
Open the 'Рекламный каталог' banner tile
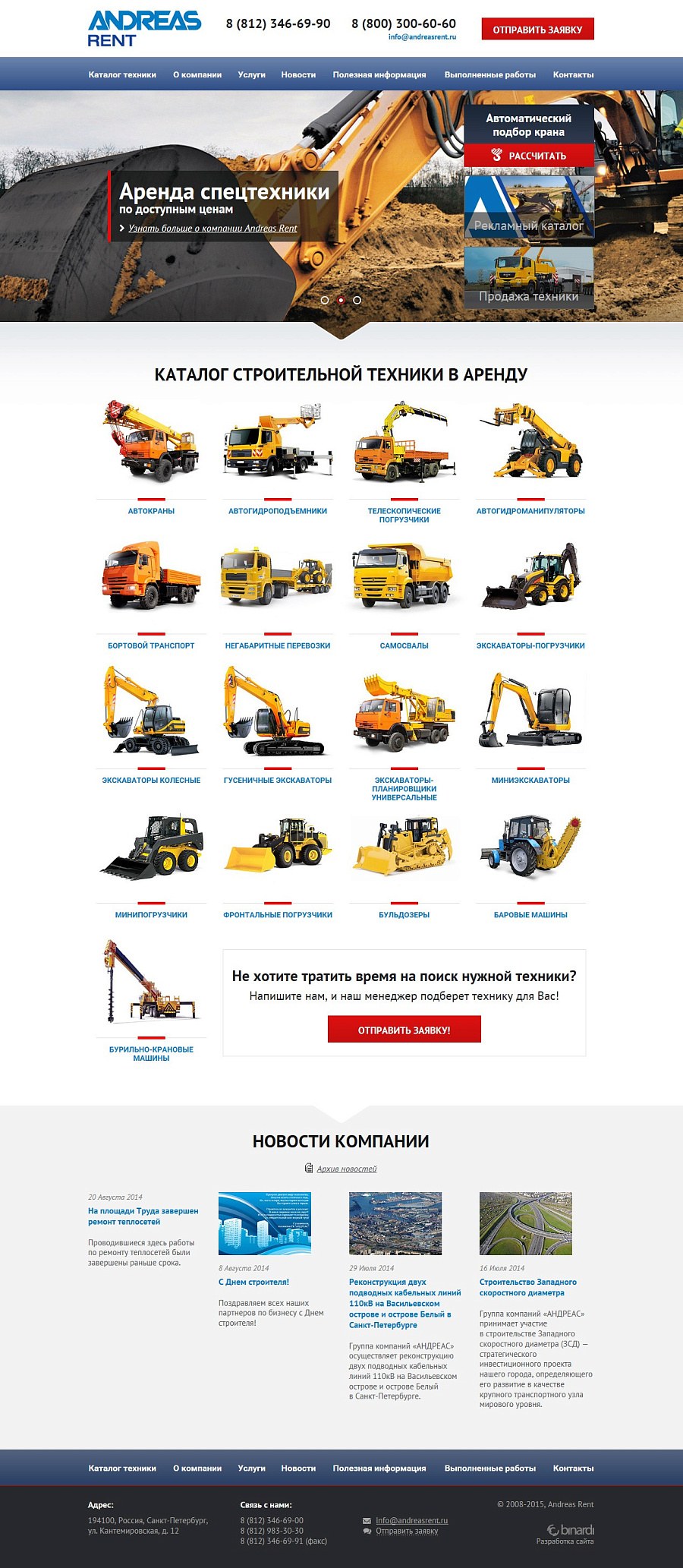coord(529,207)
